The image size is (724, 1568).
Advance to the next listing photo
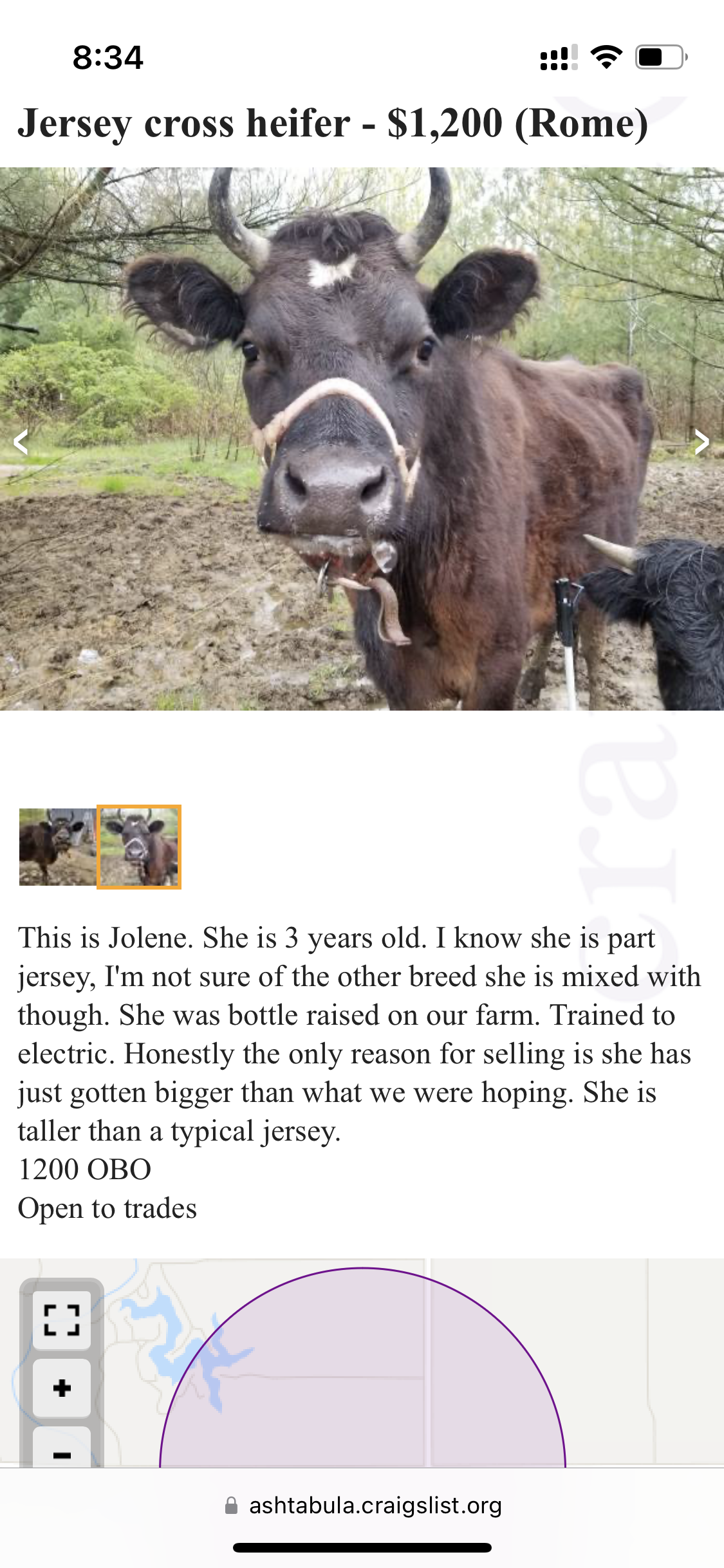701,442
